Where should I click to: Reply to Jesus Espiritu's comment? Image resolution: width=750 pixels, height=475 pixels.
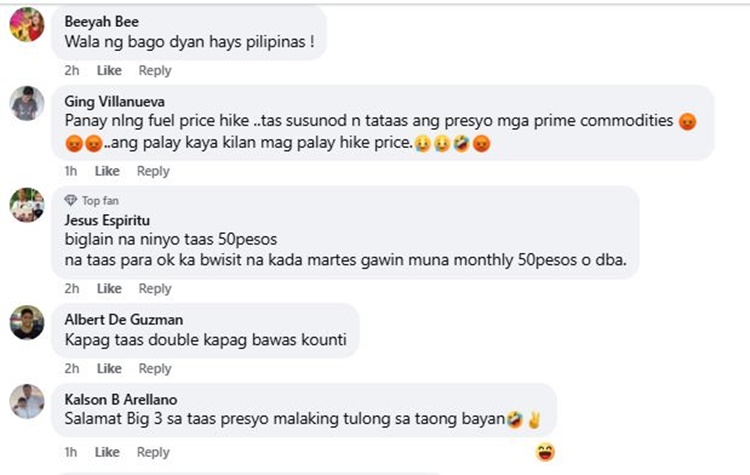point(154,288)
